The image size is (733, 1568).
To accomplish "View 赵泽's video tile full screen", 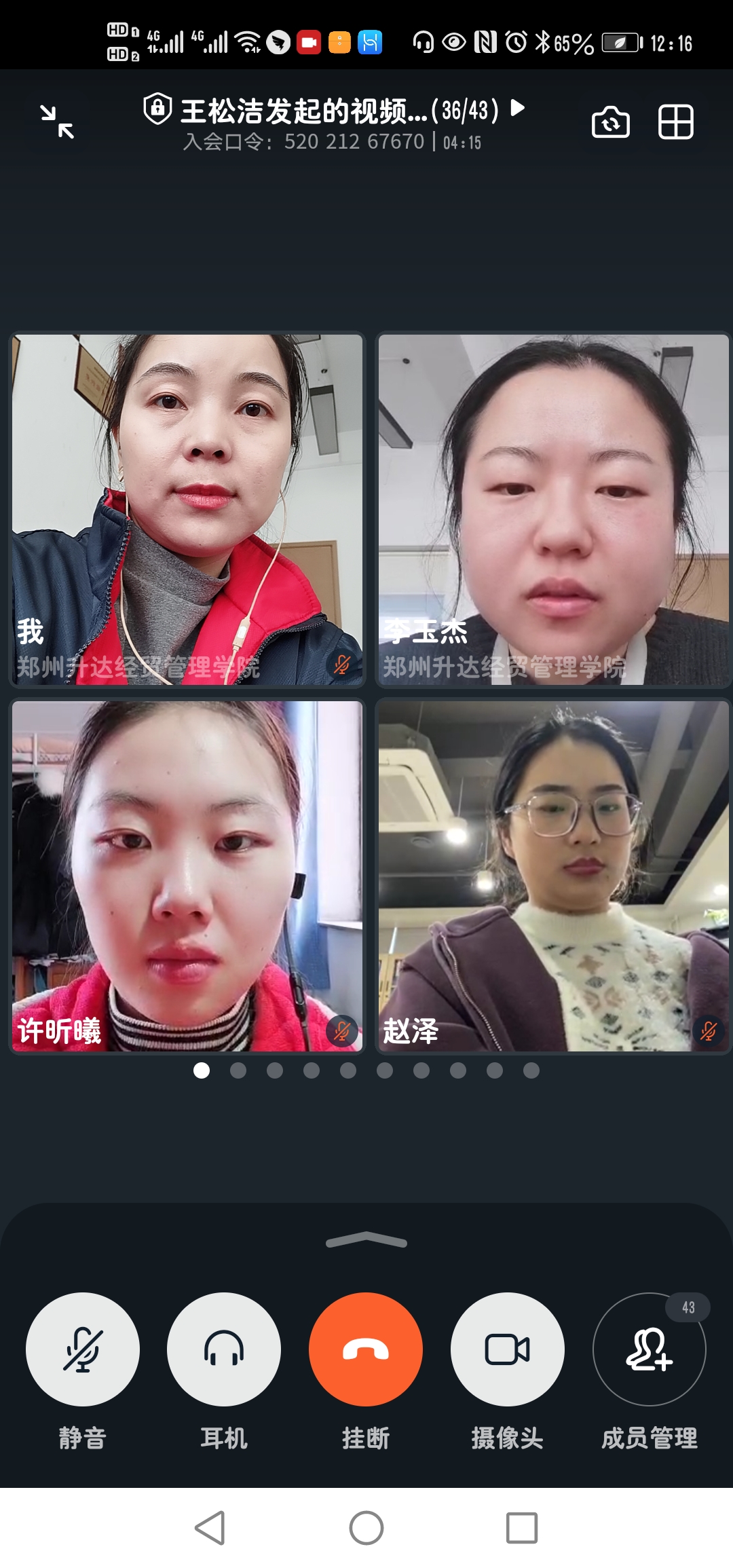I will 552,876.
